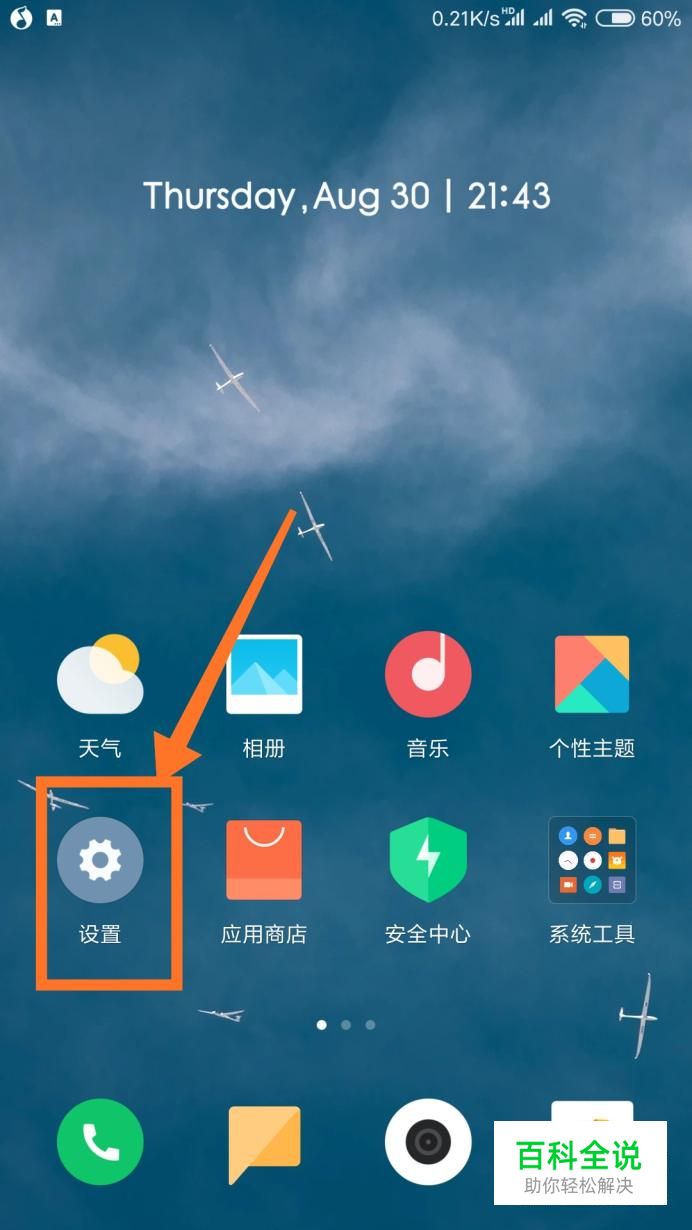Launch the camera from the dock

428,1142
